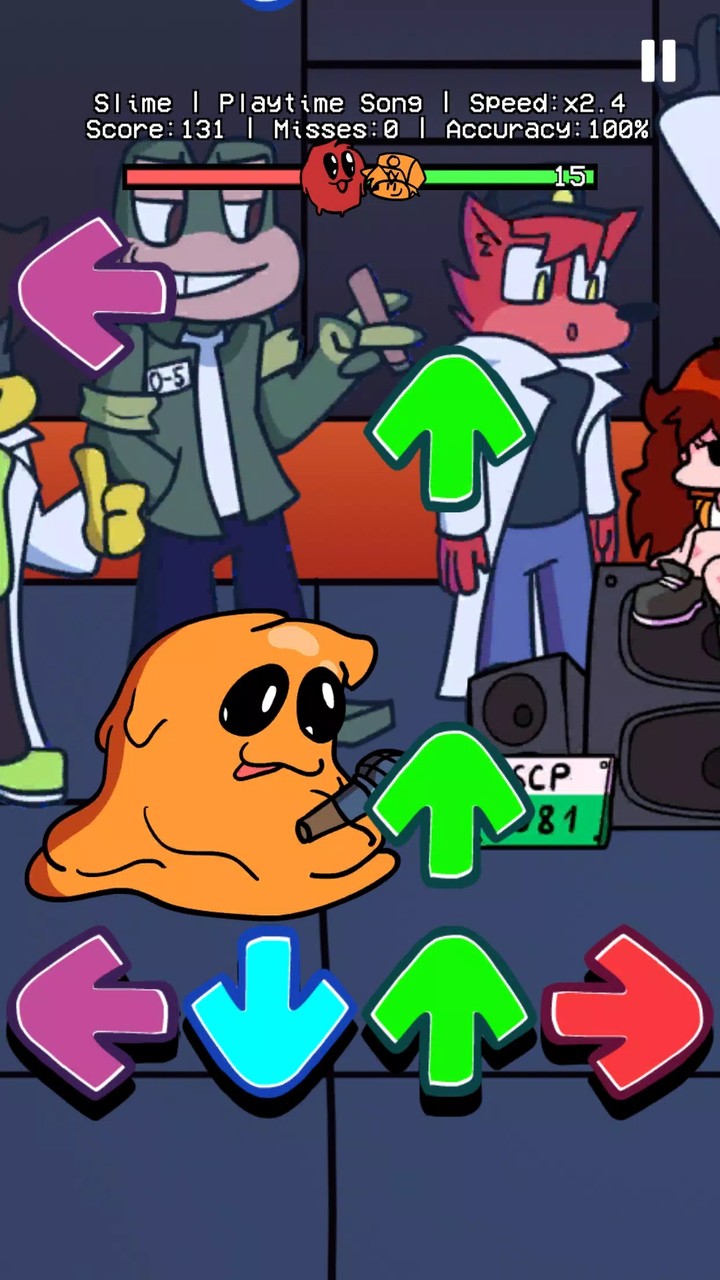Hit the red right arrow receptor
The width and height of the screenshot is (720, 1280).
(x=628, y=1012)
